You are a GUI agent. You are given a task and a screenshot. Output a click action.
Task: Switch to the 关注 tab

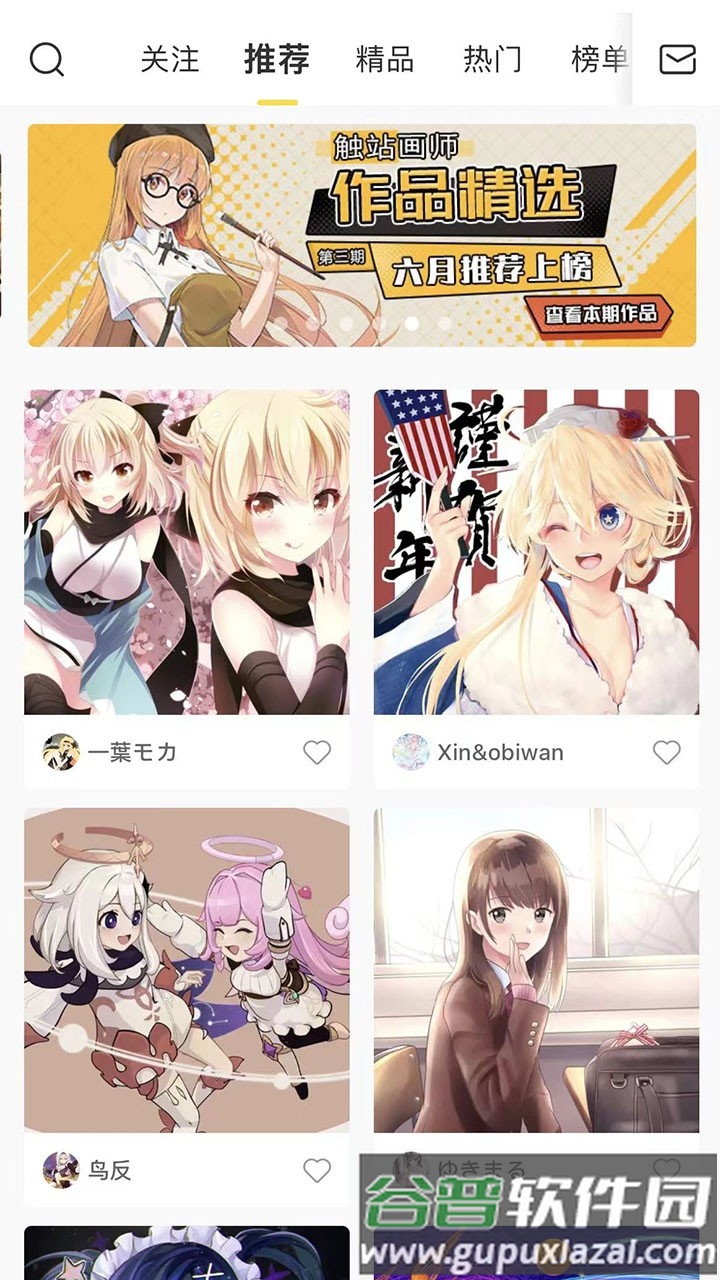pos(170,60)
